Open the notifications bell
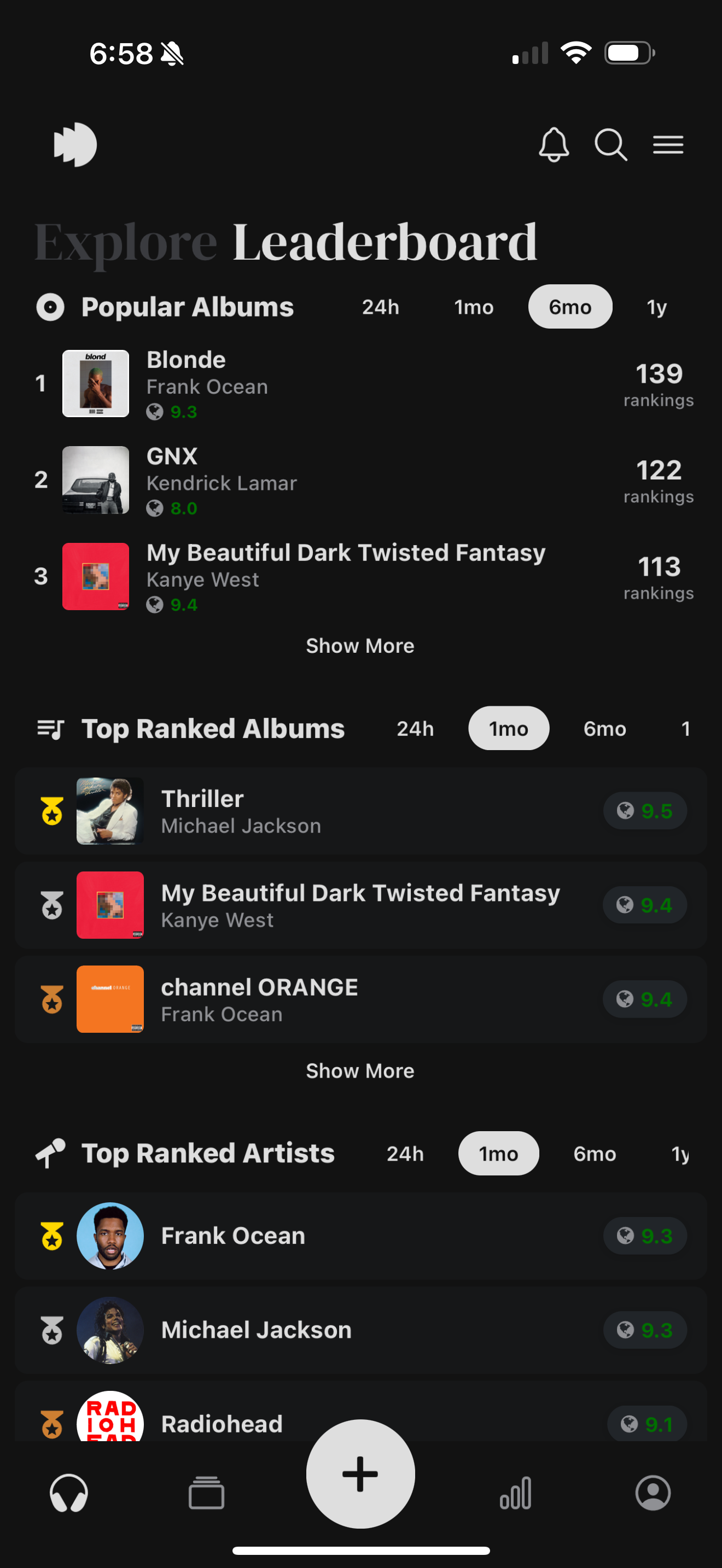The height and width of the screenshot is (1568, 722). pos(554,145)
